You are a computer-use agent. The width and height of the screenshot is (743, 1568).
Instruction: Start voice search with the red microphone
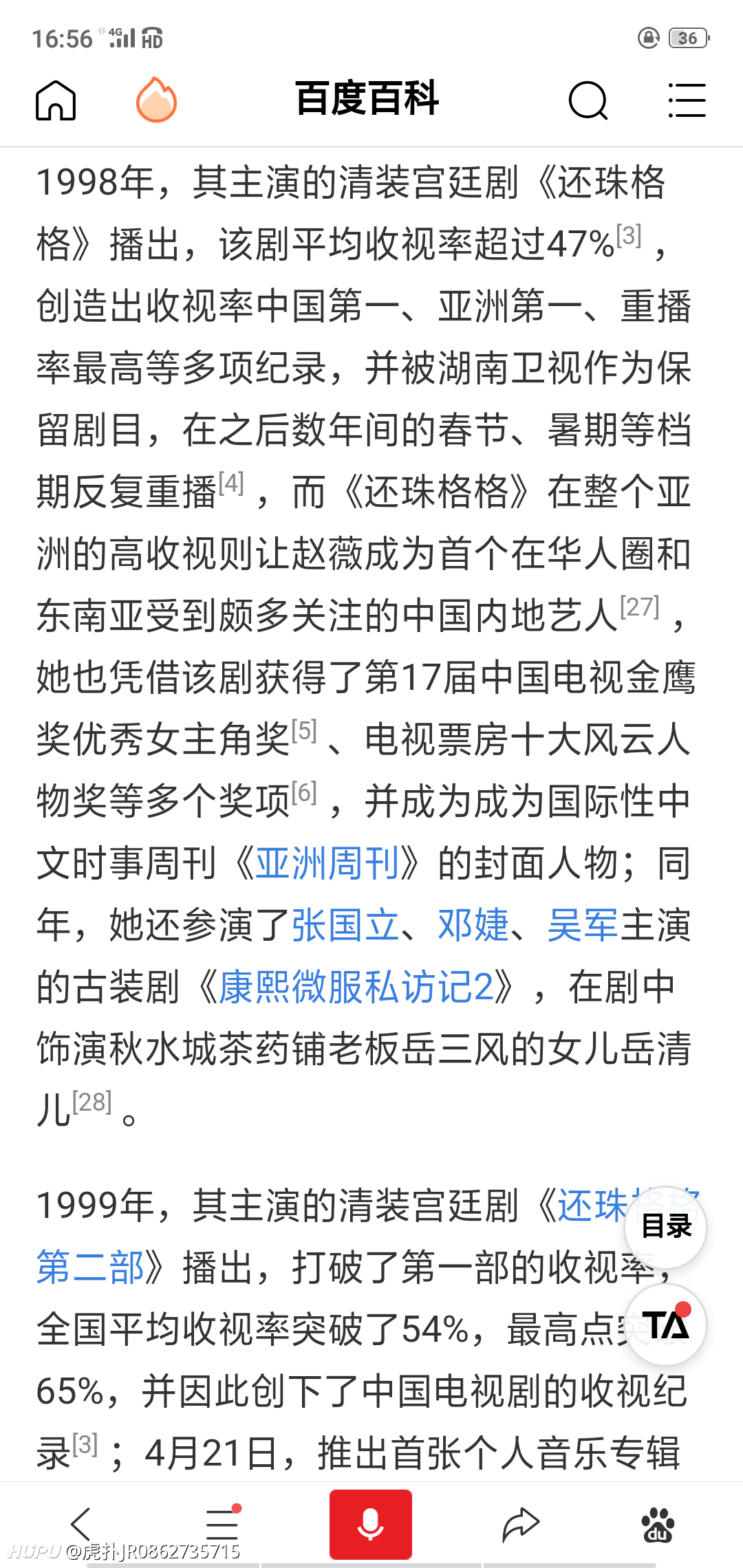(x=371, y=1524)
